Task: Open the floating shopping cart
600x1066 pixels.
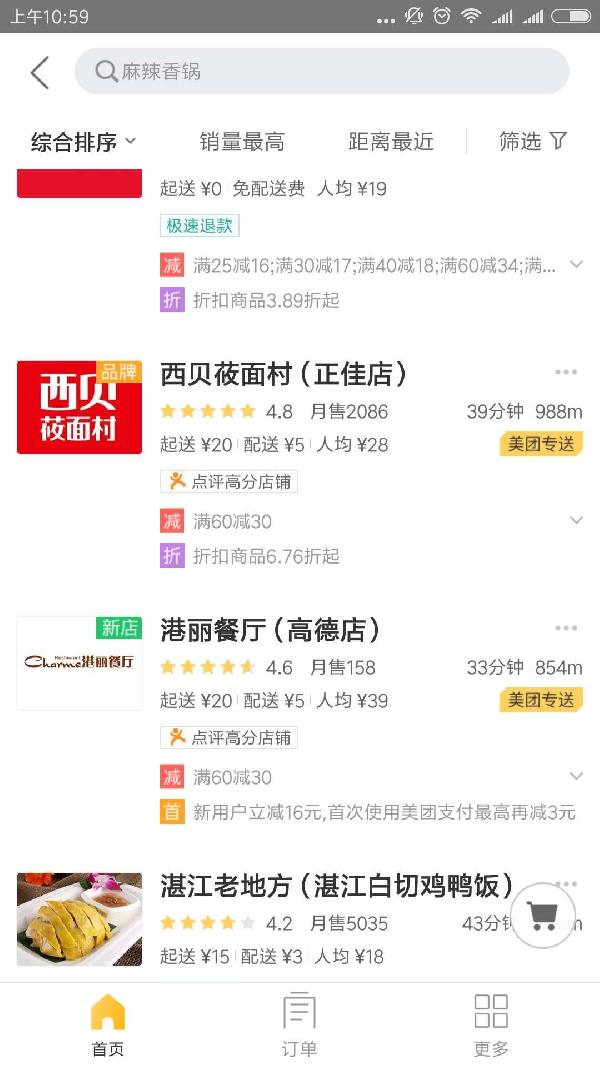Action: [x=543, y=916]
